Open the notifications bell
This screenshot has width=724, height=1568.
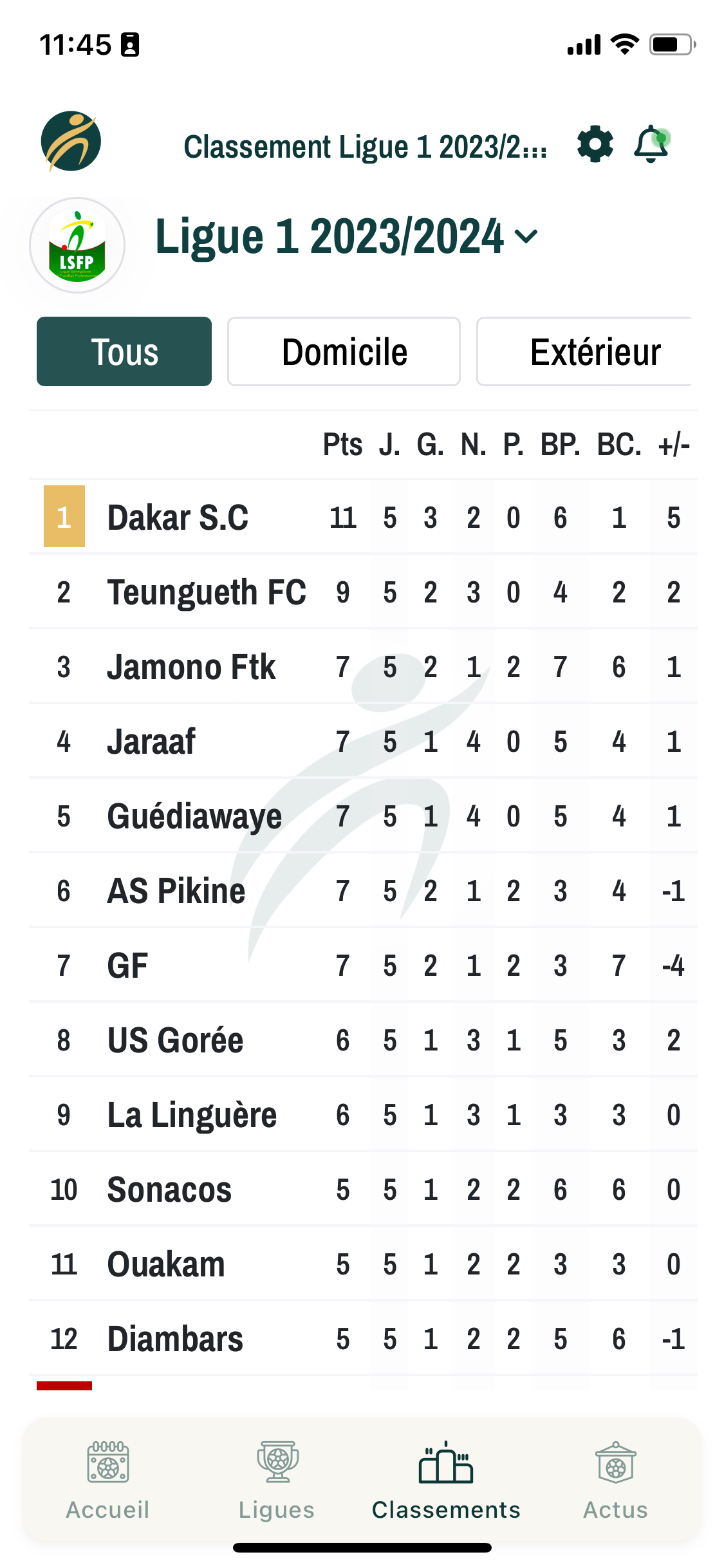pos(651,144)
